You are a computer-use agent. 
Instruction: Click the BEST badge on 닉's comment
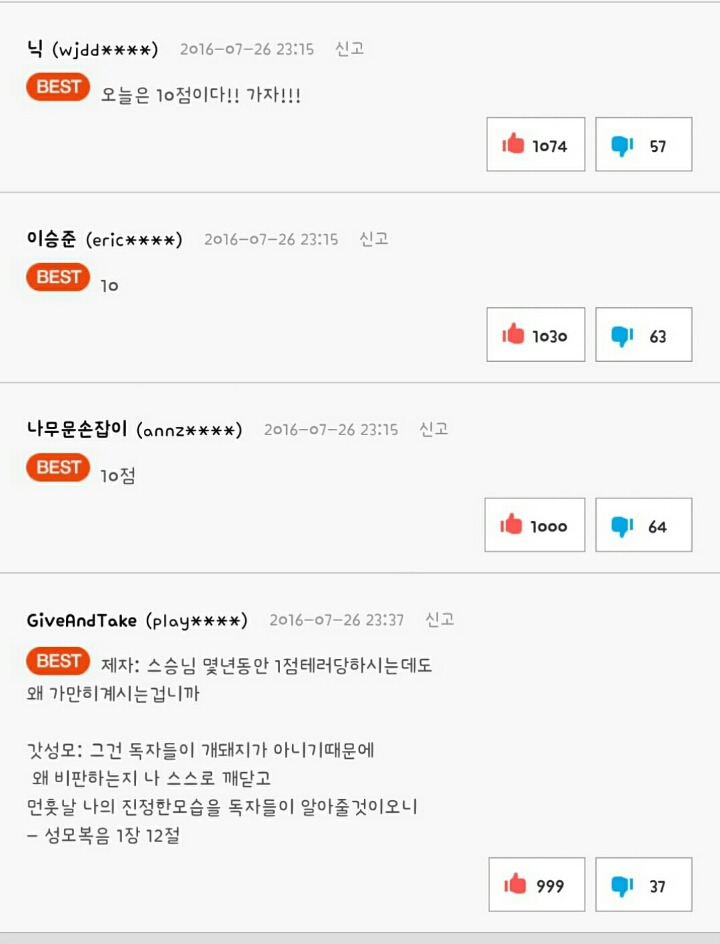[56, 87]
